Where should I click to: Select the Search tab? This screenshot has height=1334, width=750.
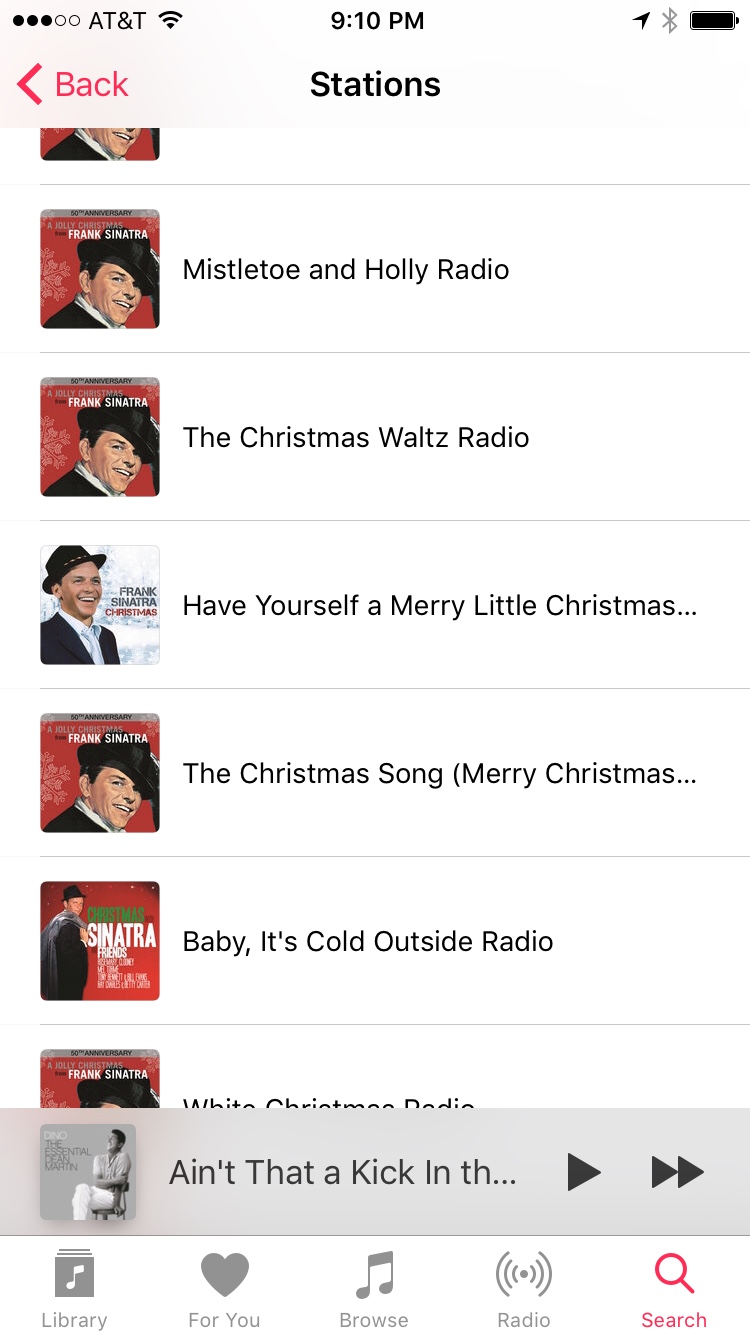[x=674, y=1288]
